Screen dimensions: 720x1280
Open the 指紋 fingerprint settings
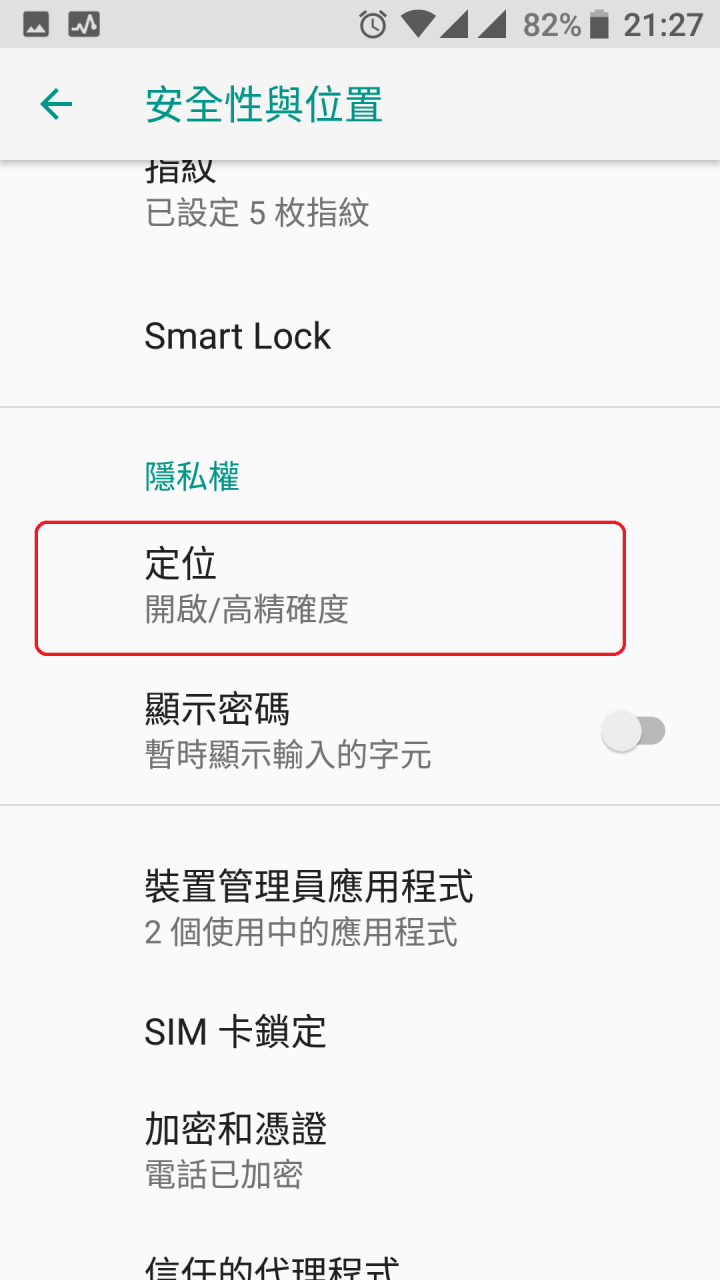pos(257,200)
